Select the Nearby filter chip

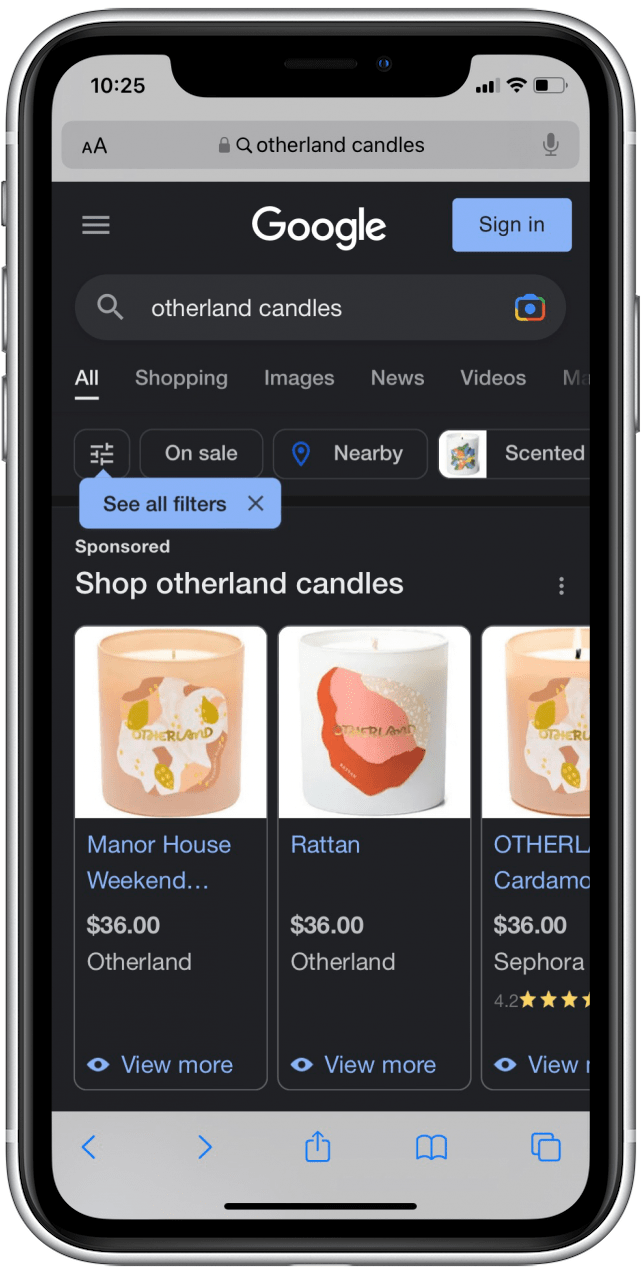tap(350, 454)
